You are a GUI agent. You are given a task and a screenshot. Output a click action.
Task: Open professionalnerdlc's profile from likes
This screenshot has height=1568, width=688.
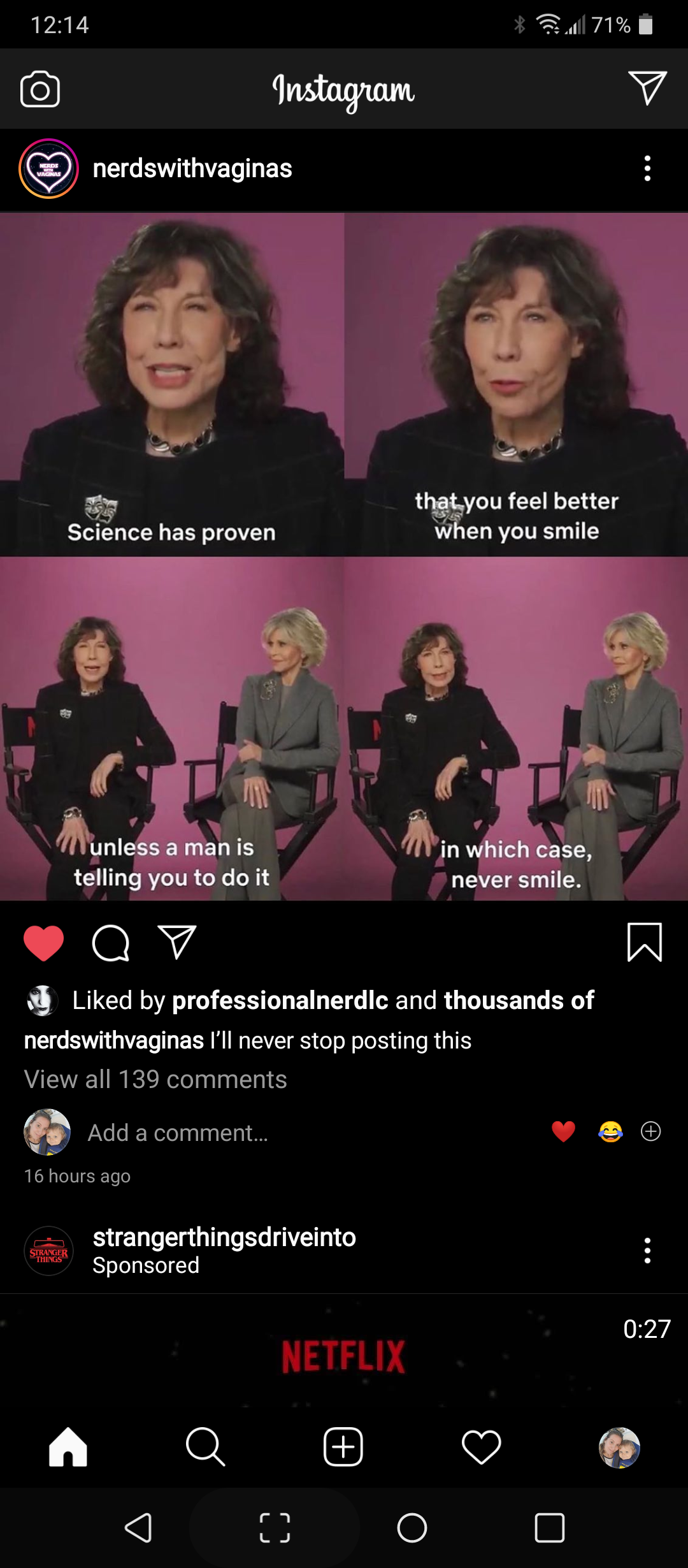tap(280, 1000)
